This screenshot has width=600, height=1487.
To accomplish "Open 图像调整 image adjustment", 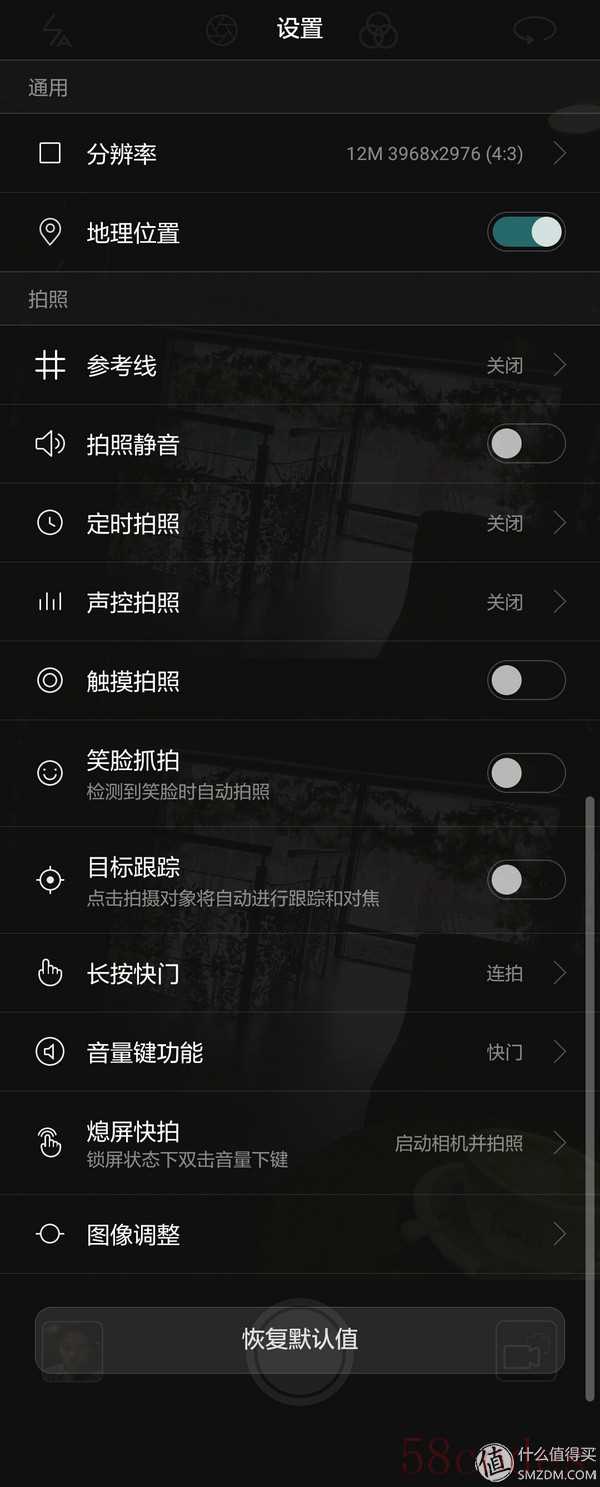I will (300, 1234).
